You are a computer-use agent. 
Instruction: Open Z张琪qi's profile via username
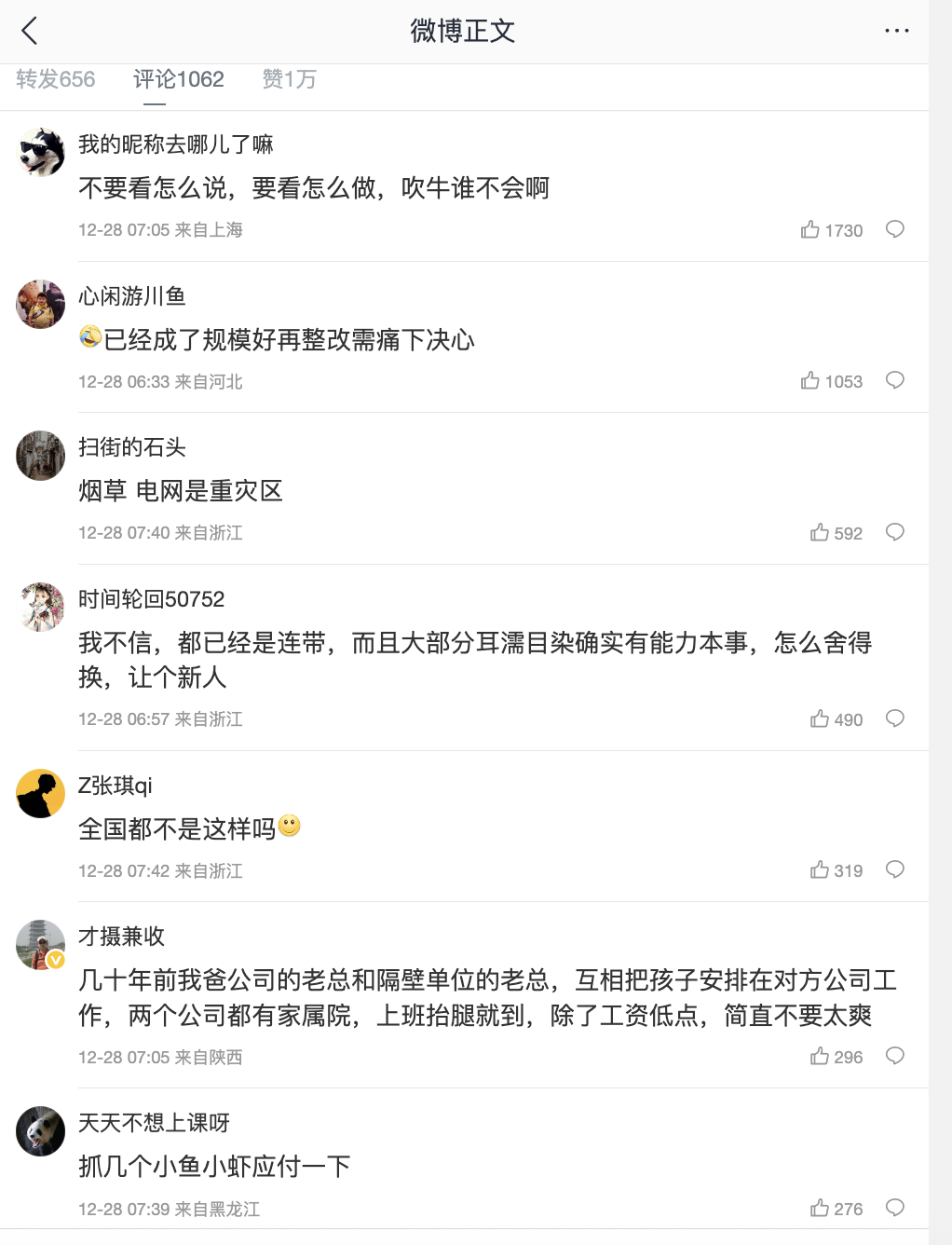point(116,786)
